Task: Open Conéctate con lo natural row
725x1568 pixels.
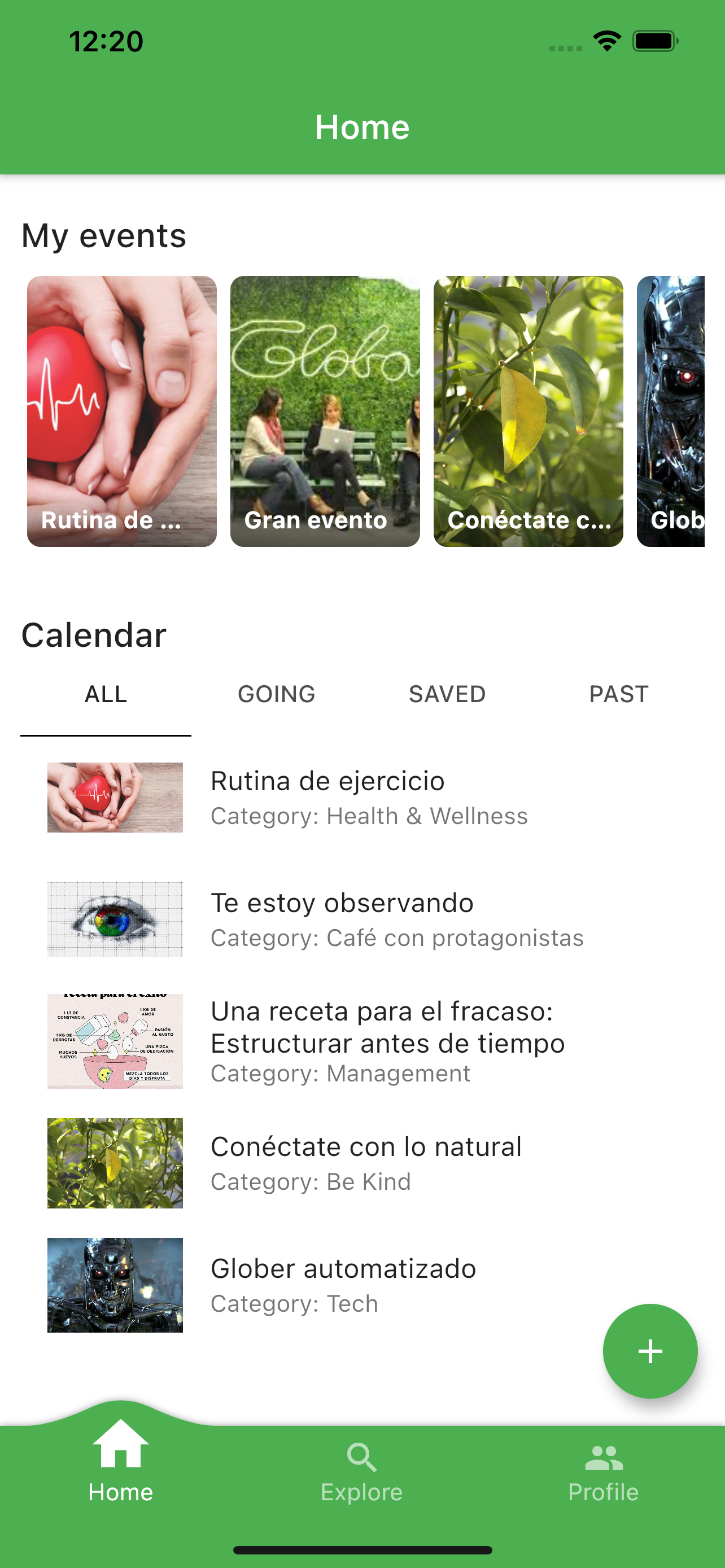Action: point(362,1163)
